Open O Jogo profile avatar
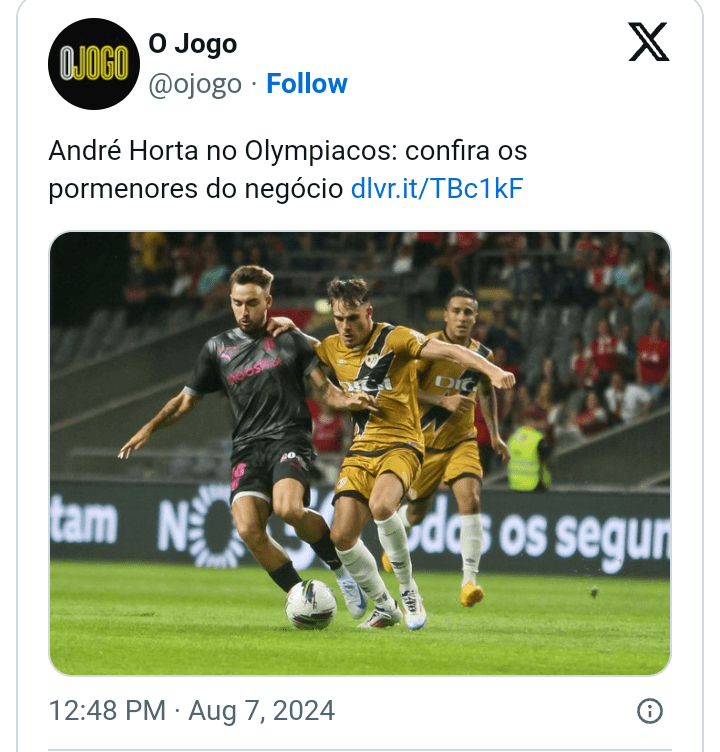The height and width of the screenshot is (752, 720). 94,64
